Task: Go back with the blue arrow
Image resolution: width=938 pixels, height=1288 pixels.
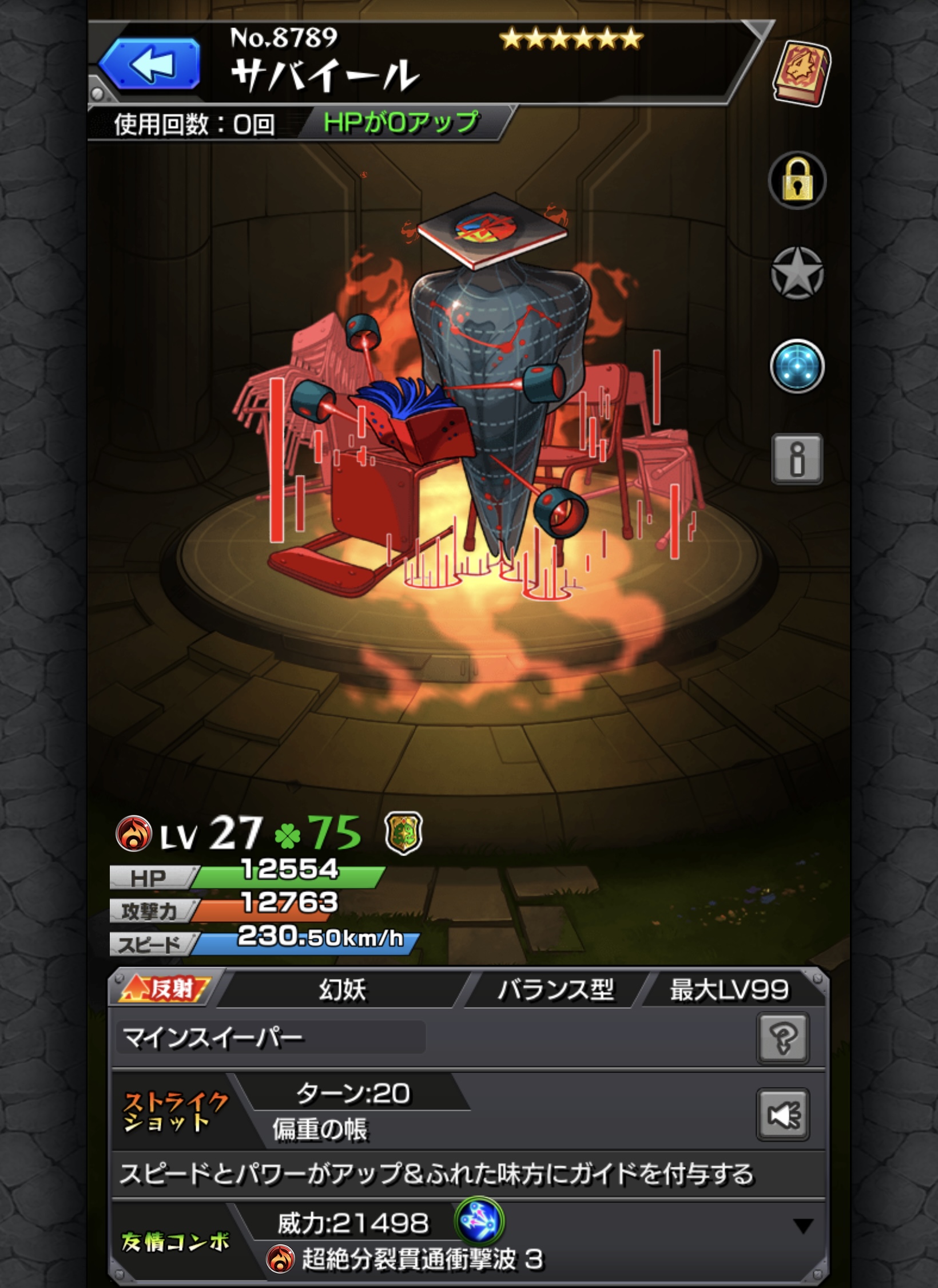Action: (x=150, y=64)
